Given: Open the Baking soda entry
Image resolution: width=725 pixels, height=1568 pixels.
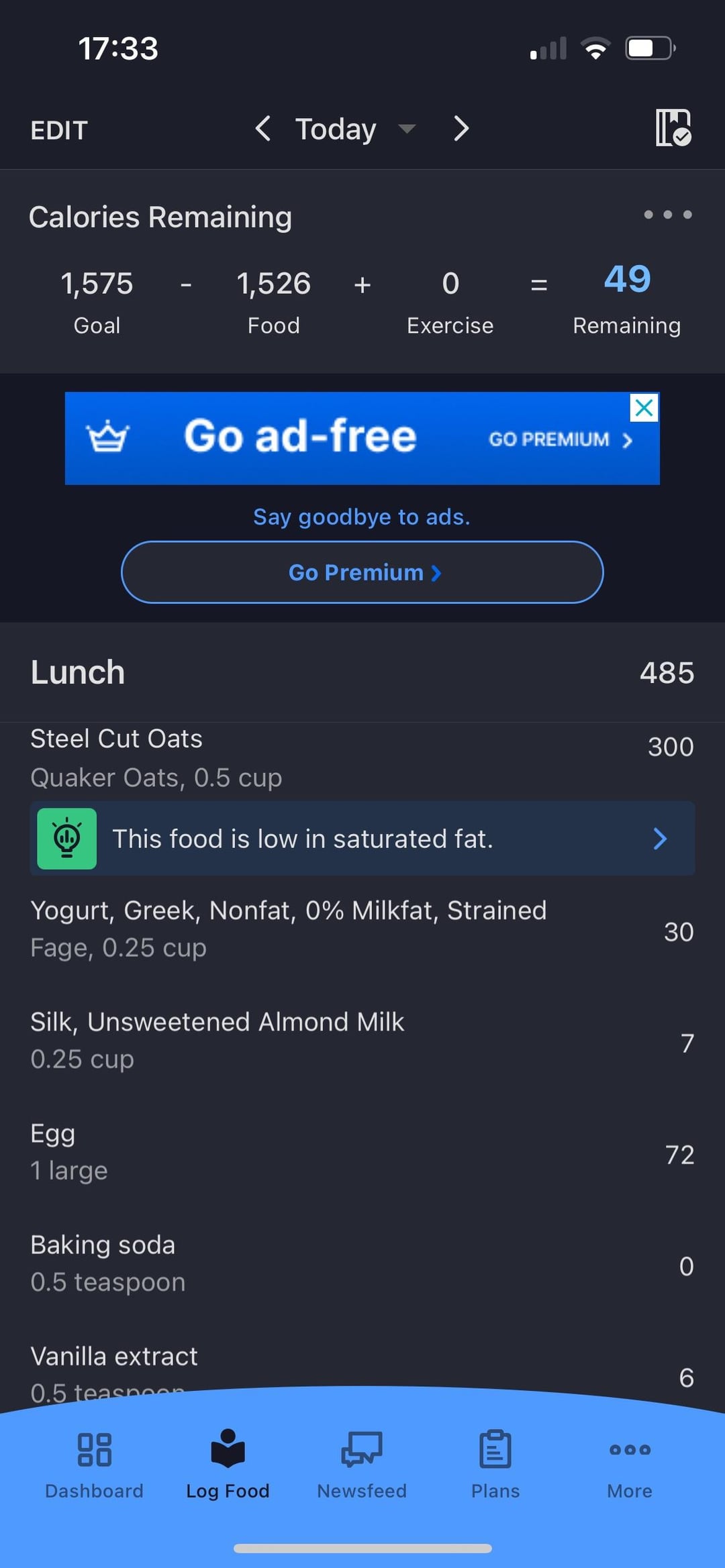Looking at the screenshot, I should (x=362, y=1264).
